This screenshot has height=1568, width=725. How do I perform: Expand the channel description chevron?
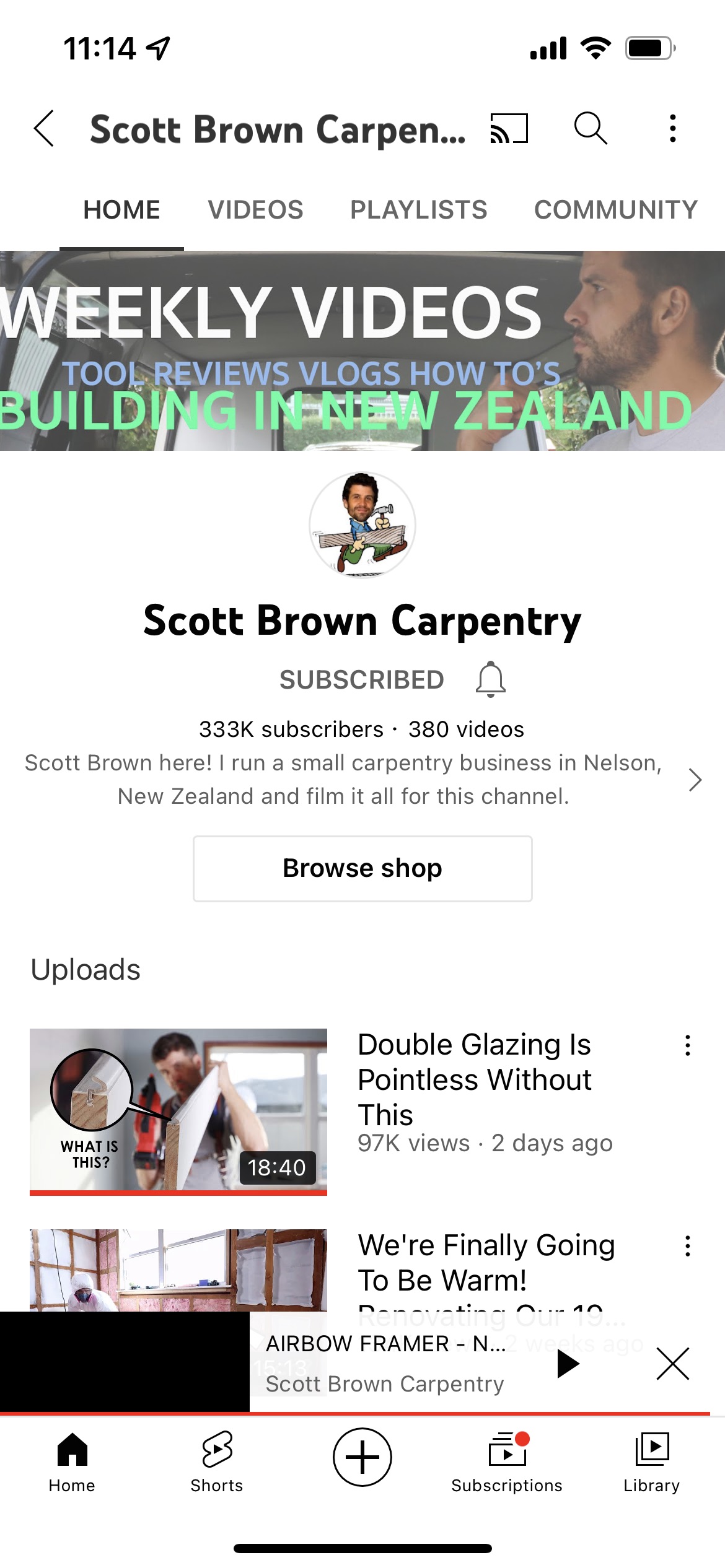[x=695, y=780]
